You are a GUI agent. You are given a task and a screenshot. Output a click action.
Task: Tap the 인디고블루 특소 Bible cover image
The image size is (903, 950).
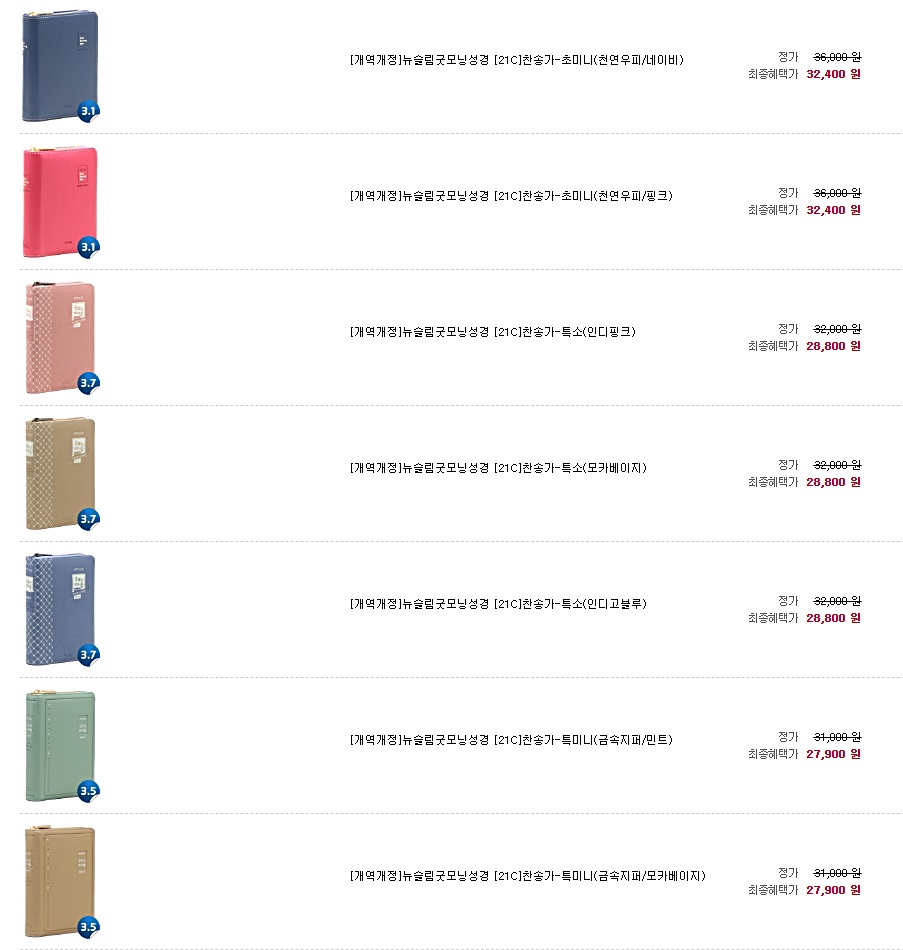(x=60, y=610)
